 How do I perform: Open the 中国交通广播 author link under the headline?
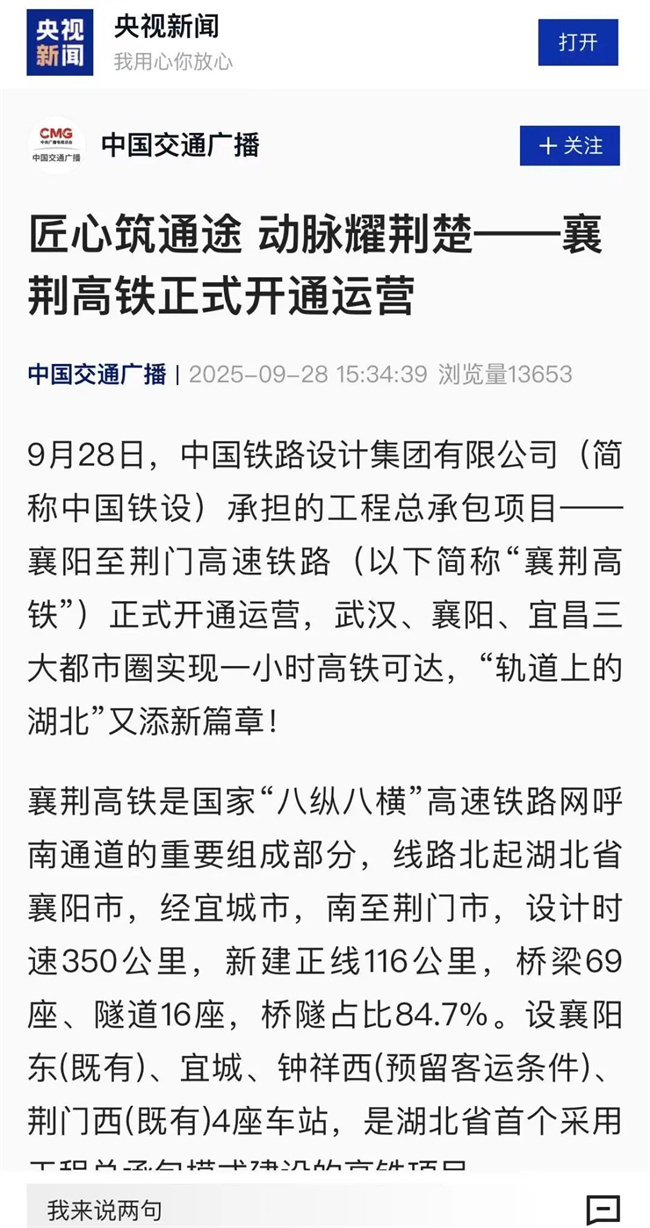click(x=97, y=375)
